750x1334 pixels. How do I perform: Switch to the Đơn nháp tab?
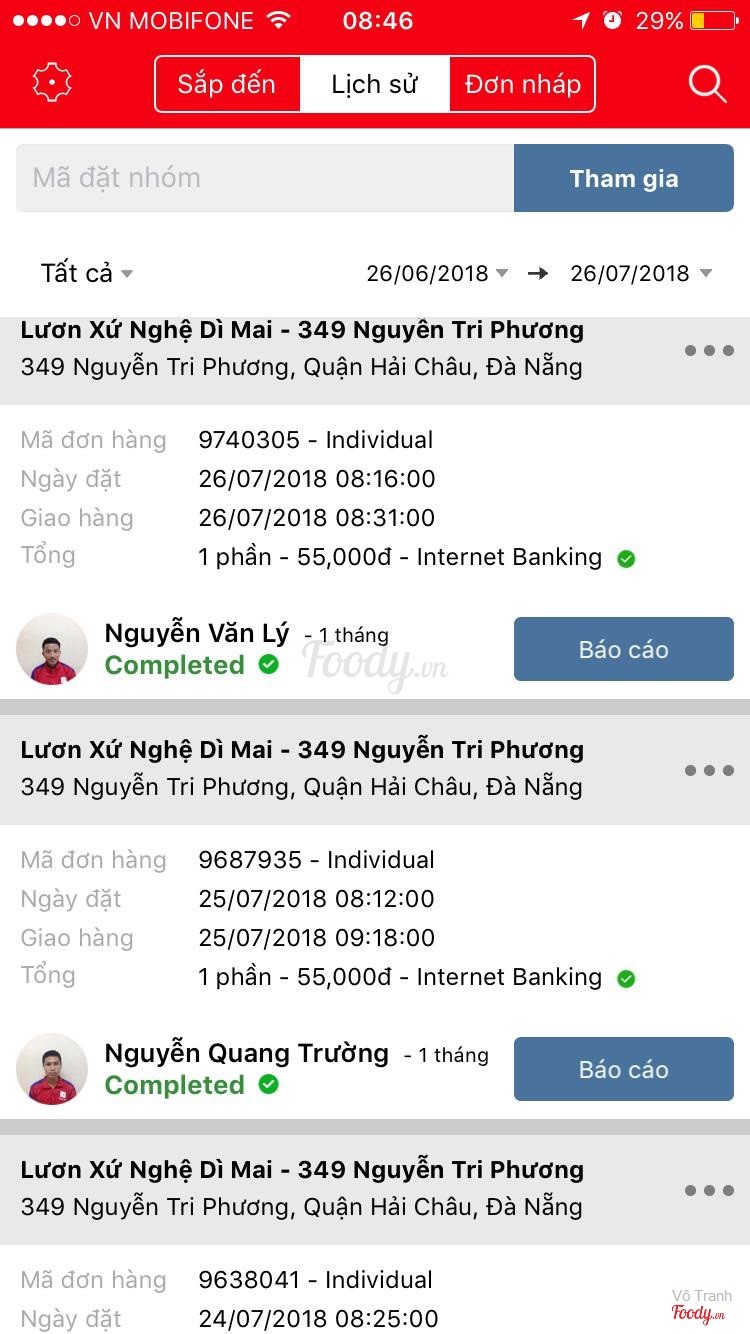[522, 84]
